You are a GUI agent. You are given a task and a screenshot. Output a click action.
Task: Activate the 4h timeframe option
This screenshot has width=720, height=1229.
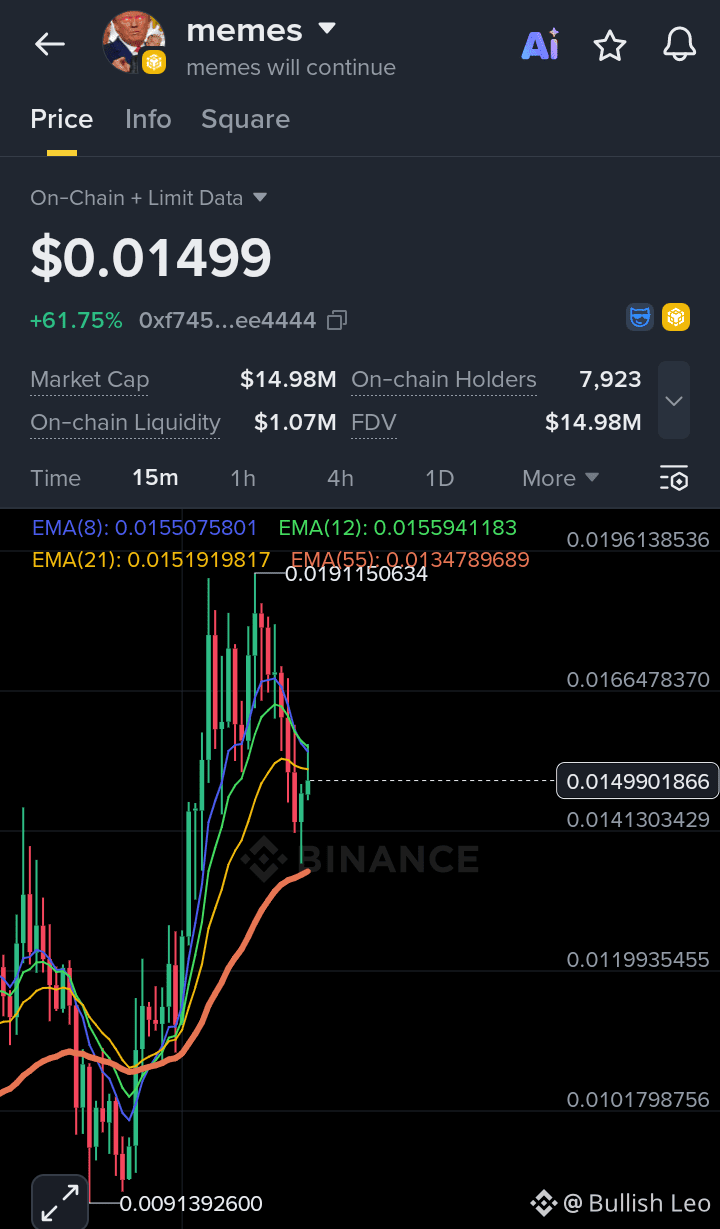pyautogui.click(x=340, y=478)
